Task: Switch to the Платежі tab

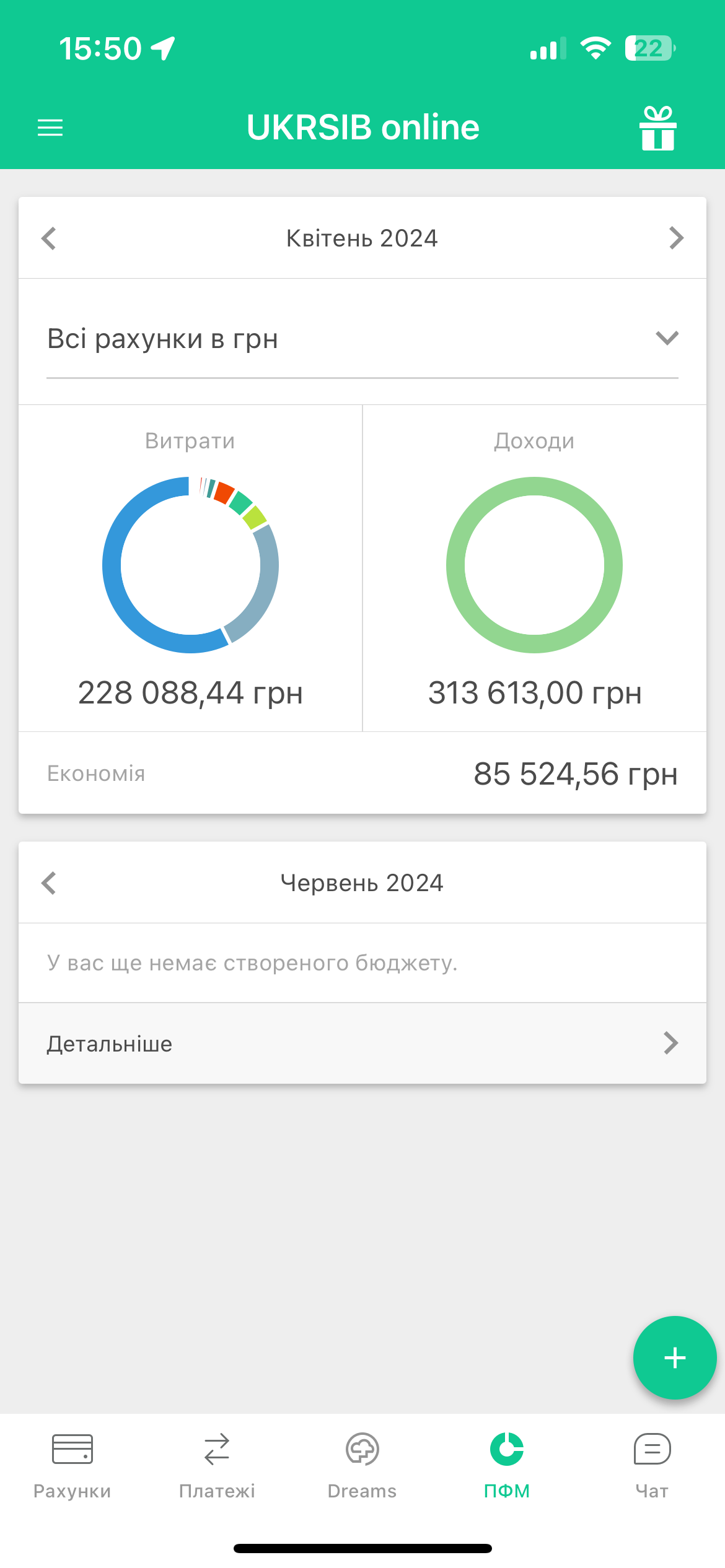Action: point(217,1464)
